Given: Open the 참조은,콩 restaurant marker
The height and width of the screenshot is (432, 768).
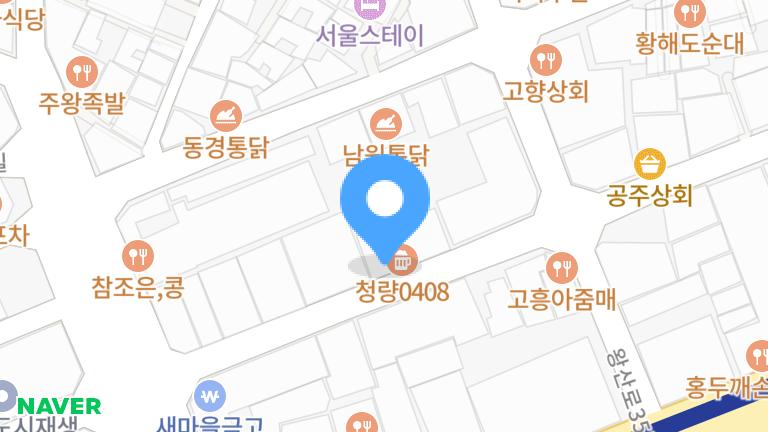Looking at the screenshot, I should click(138, 255).
